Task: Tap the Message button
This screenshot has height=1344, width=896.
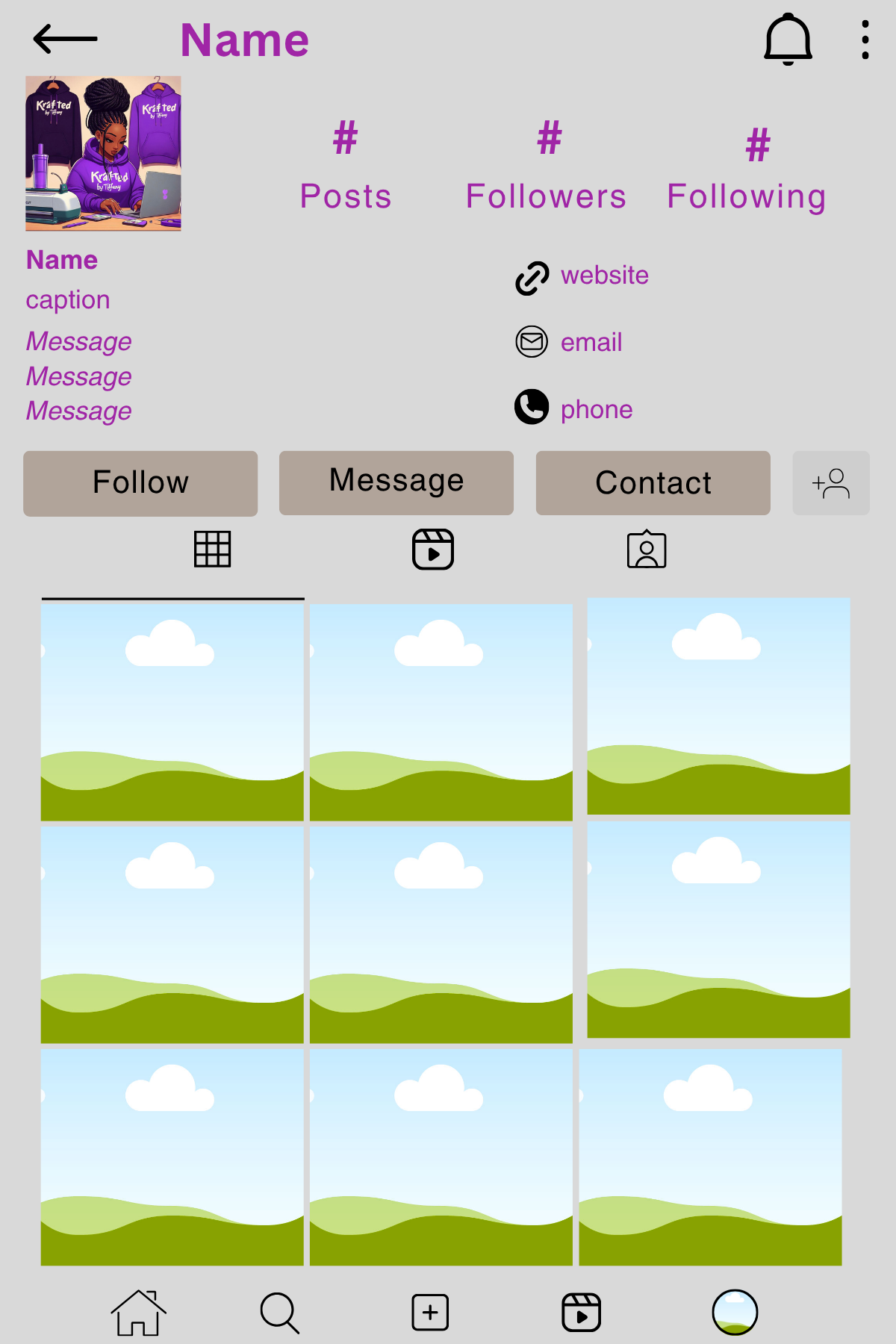Action: pos(396,482)
